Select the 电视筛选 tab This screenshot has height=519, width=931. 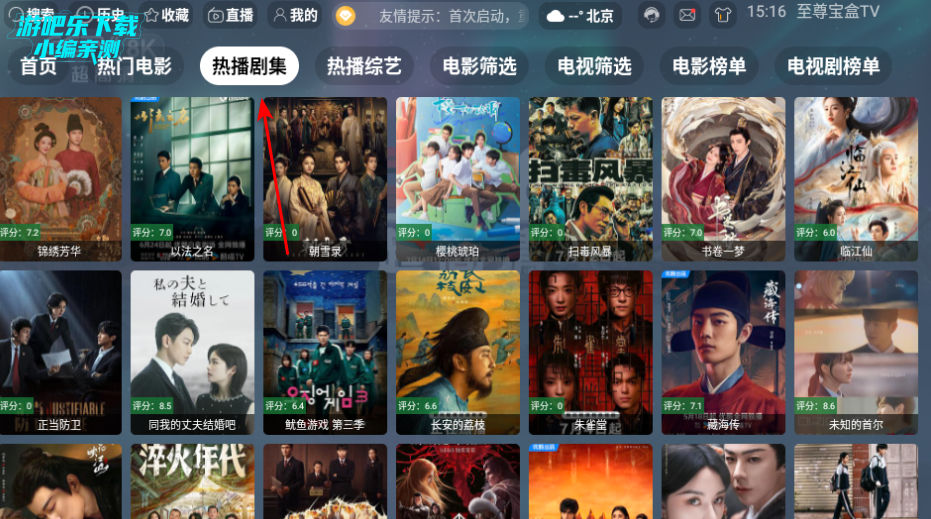click(x=595, y=67)
